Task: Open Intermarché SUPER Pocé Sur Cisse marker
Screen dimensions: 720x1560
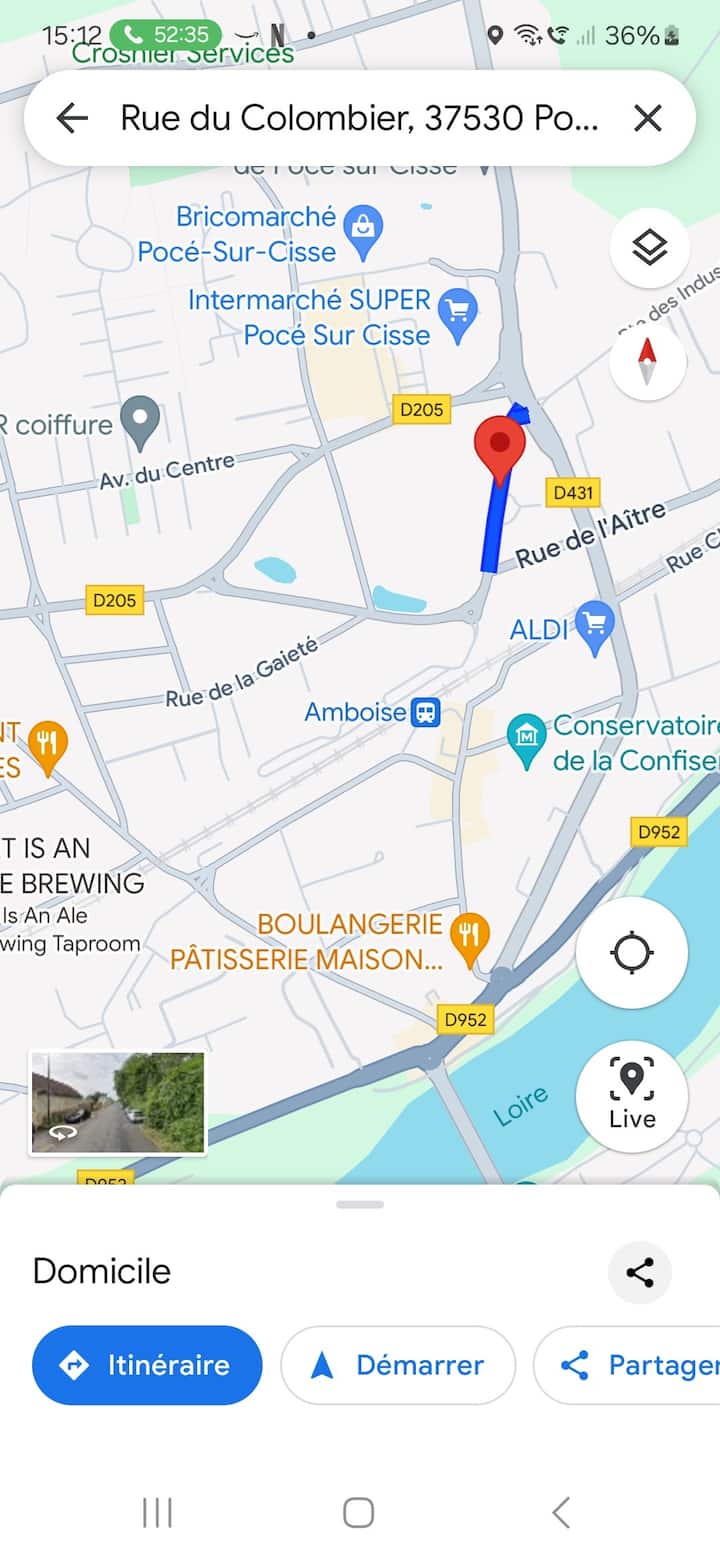Action: pyautogui.click(x=459, y=315)
